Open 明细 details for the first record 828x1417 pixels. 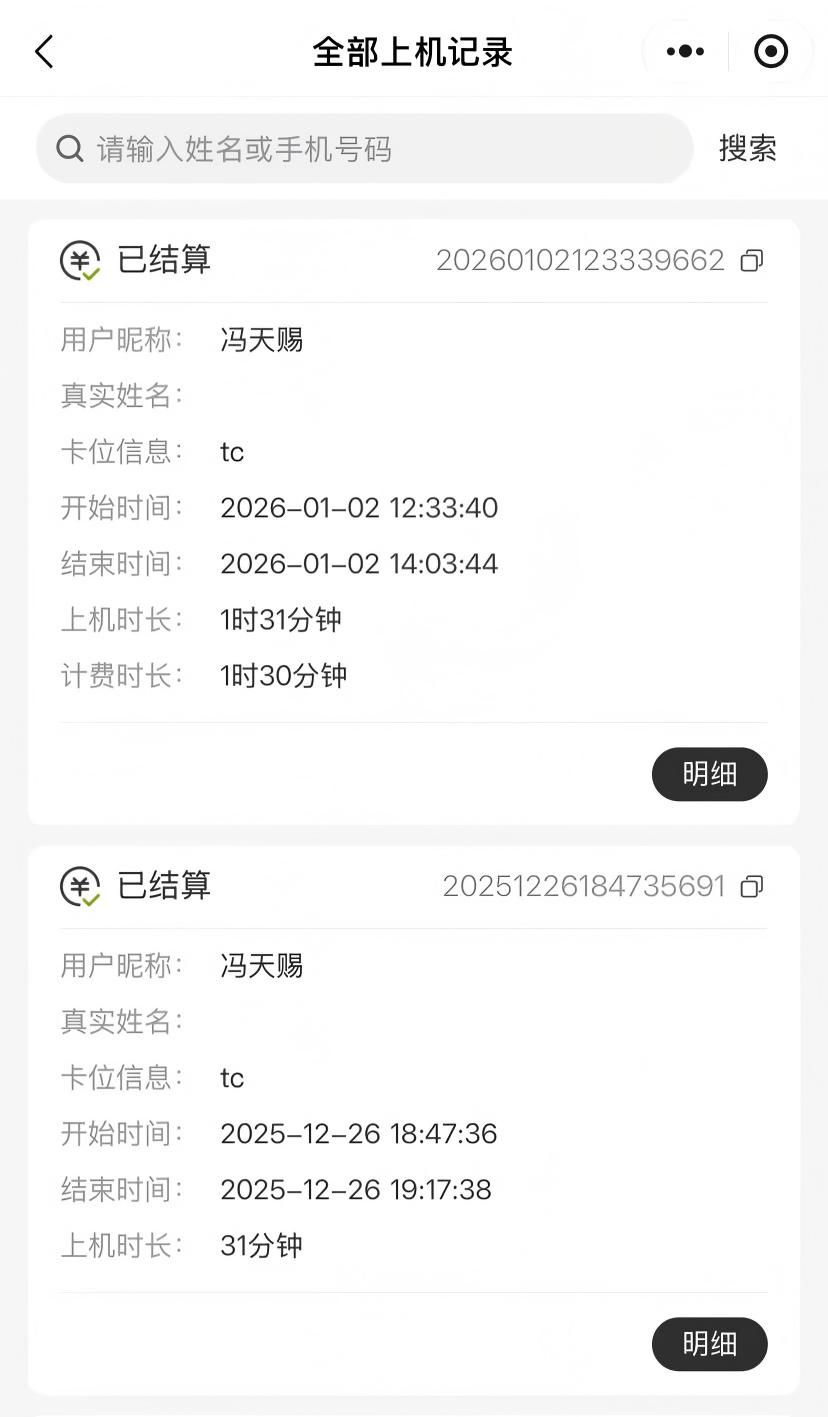tap(709, 774)
